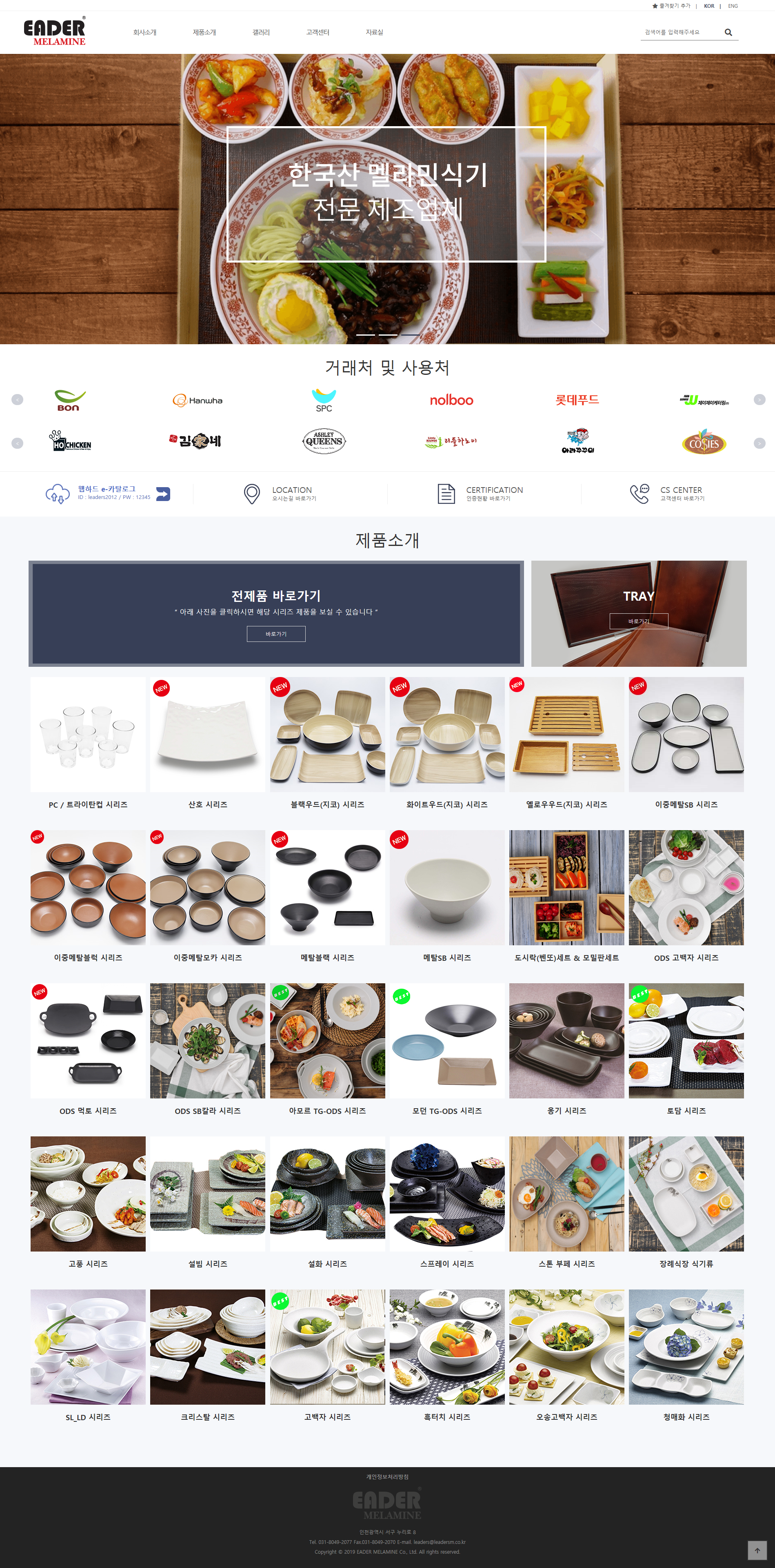Open LOCATION directions link
The width and height of the screenshot is (775, 1568).
tap(292, 493)
